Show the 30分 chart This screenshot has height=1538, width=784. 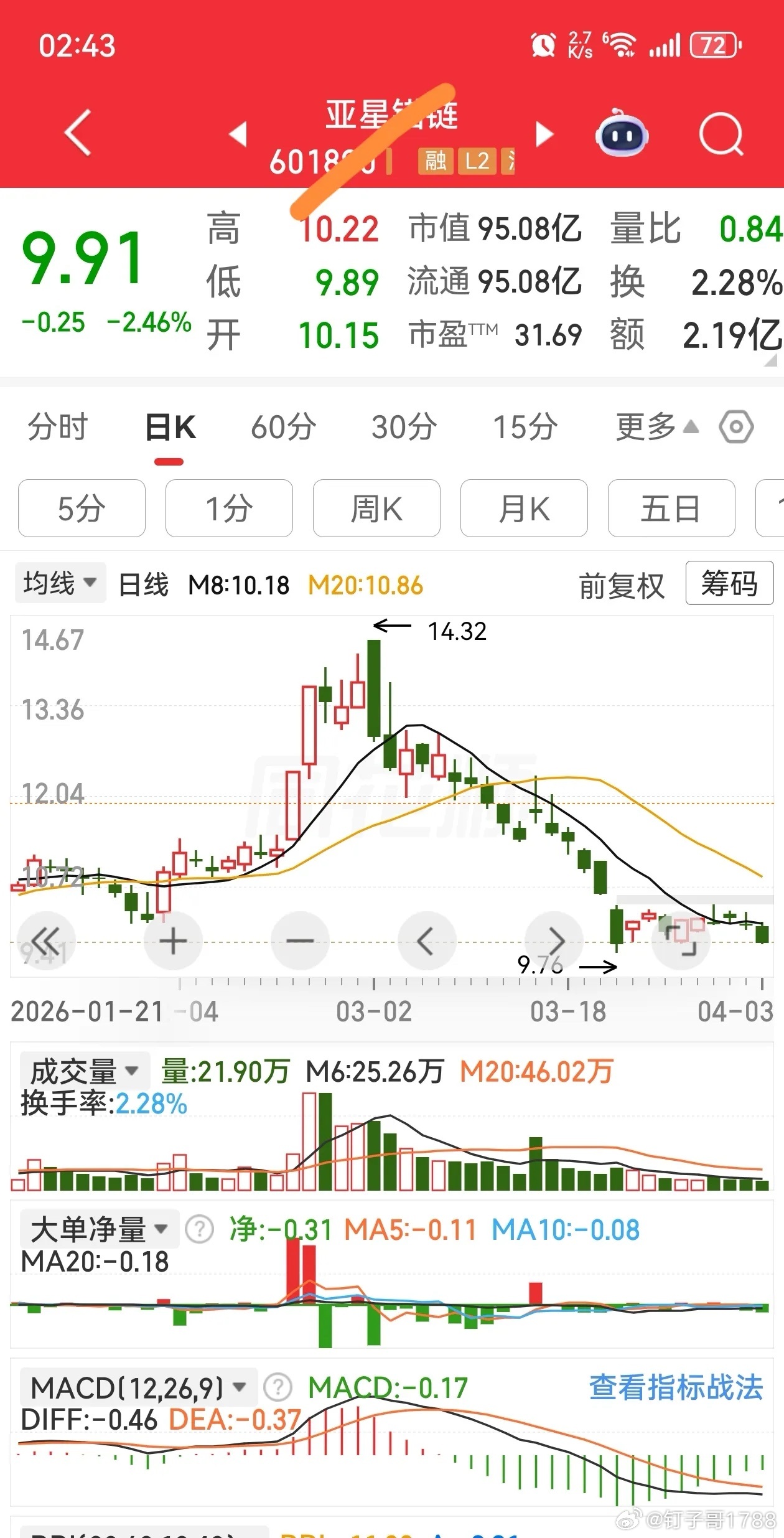[404, 428]
